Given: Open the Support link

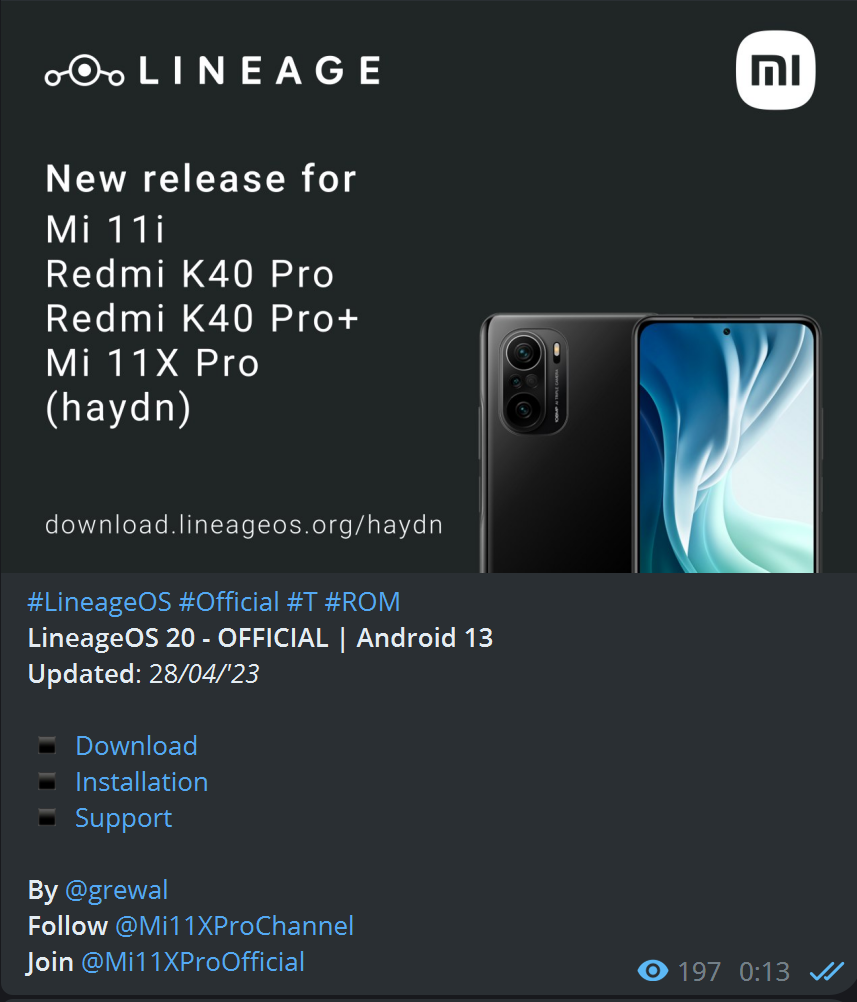Looking at the screenshot, I should (x=123, y=818).
